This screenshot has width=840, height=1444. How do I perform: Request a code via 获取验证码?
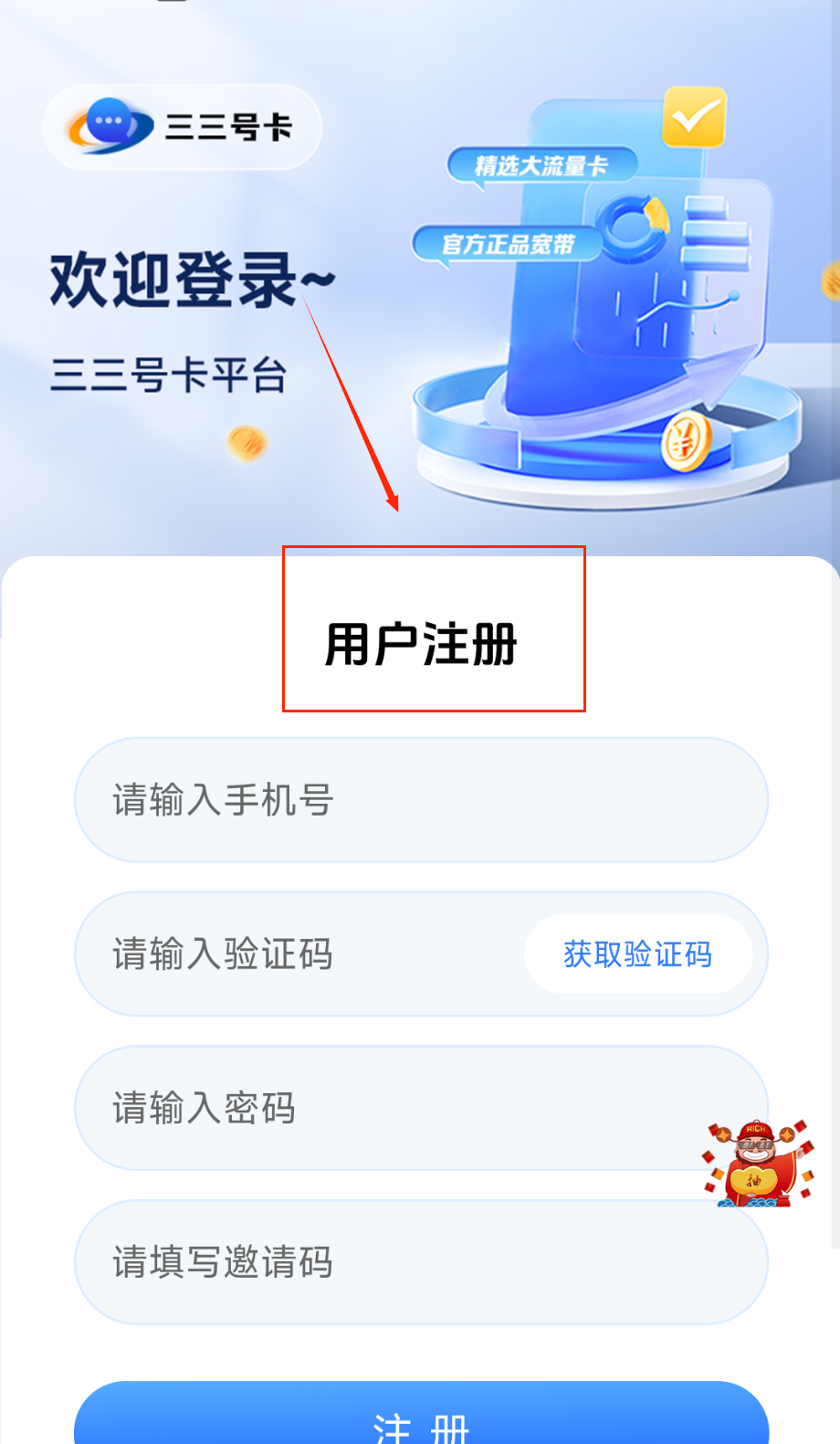[x=637, y=954]
